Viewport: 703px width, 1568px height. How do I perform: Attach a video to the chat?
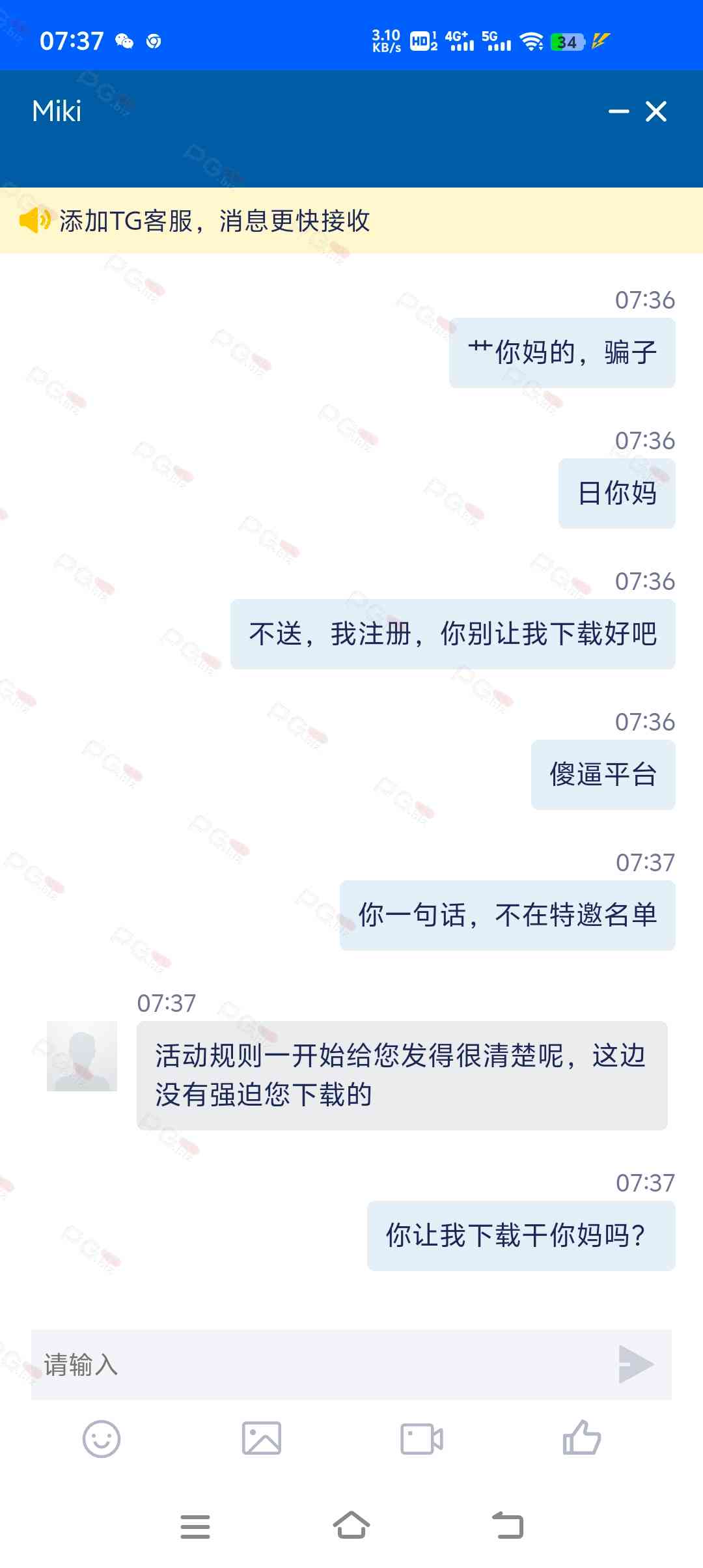pyautogui.click(x=422, y=1438)
